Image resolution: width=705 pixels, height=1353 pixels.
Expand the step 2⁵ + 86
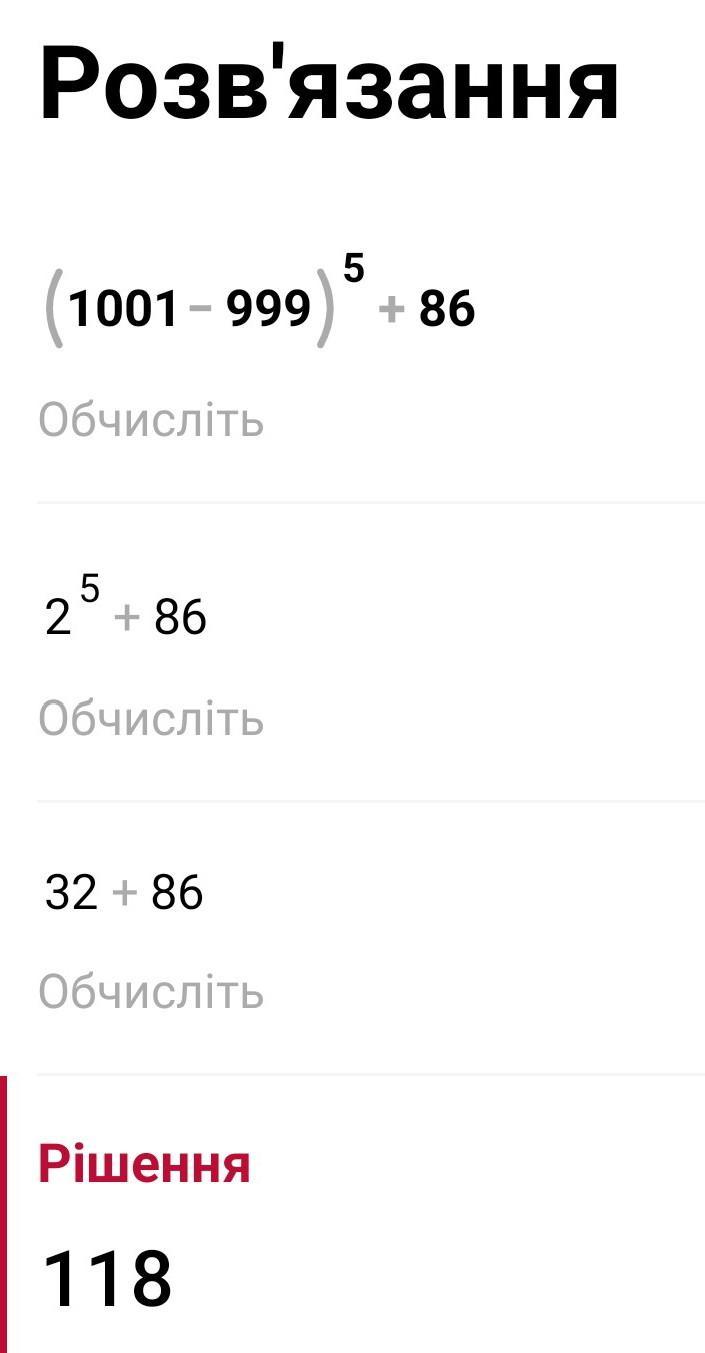(x=371, y=652)
